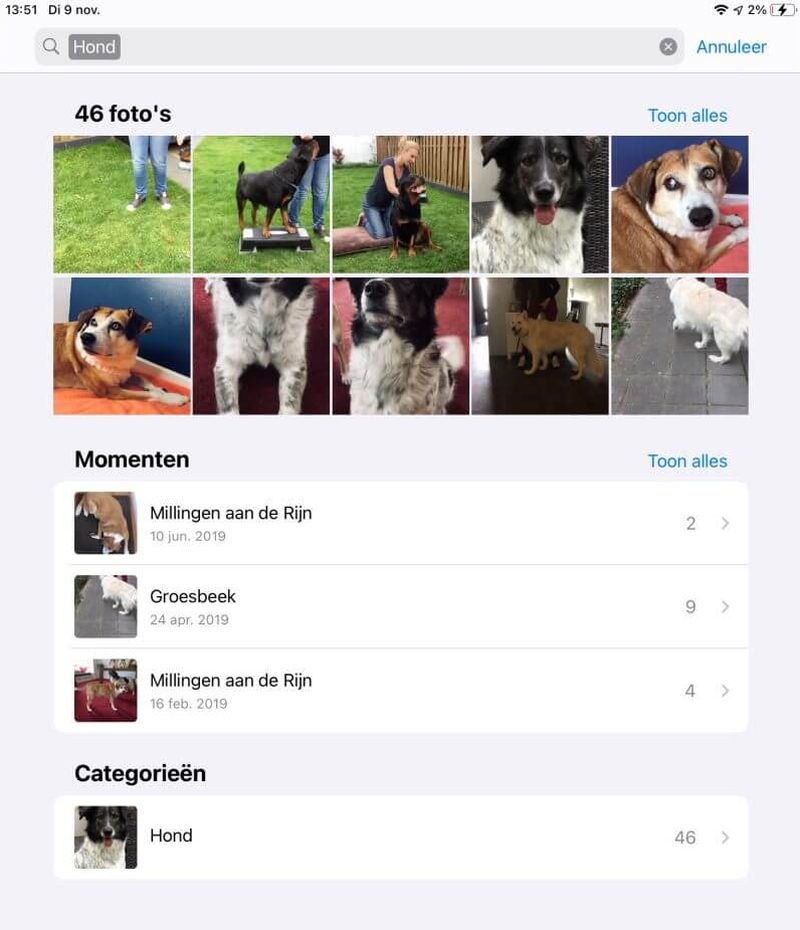
Task: Open photo of brown dog on red cushion
Action: tap(680, 204)
